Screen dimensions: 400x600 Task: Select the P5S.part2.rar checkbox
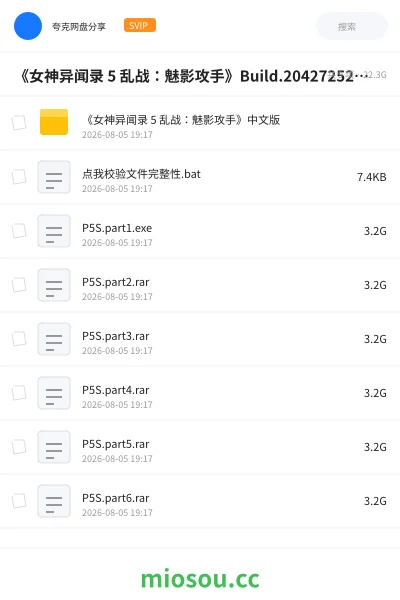pyautogui.click(x=19, y=285)
